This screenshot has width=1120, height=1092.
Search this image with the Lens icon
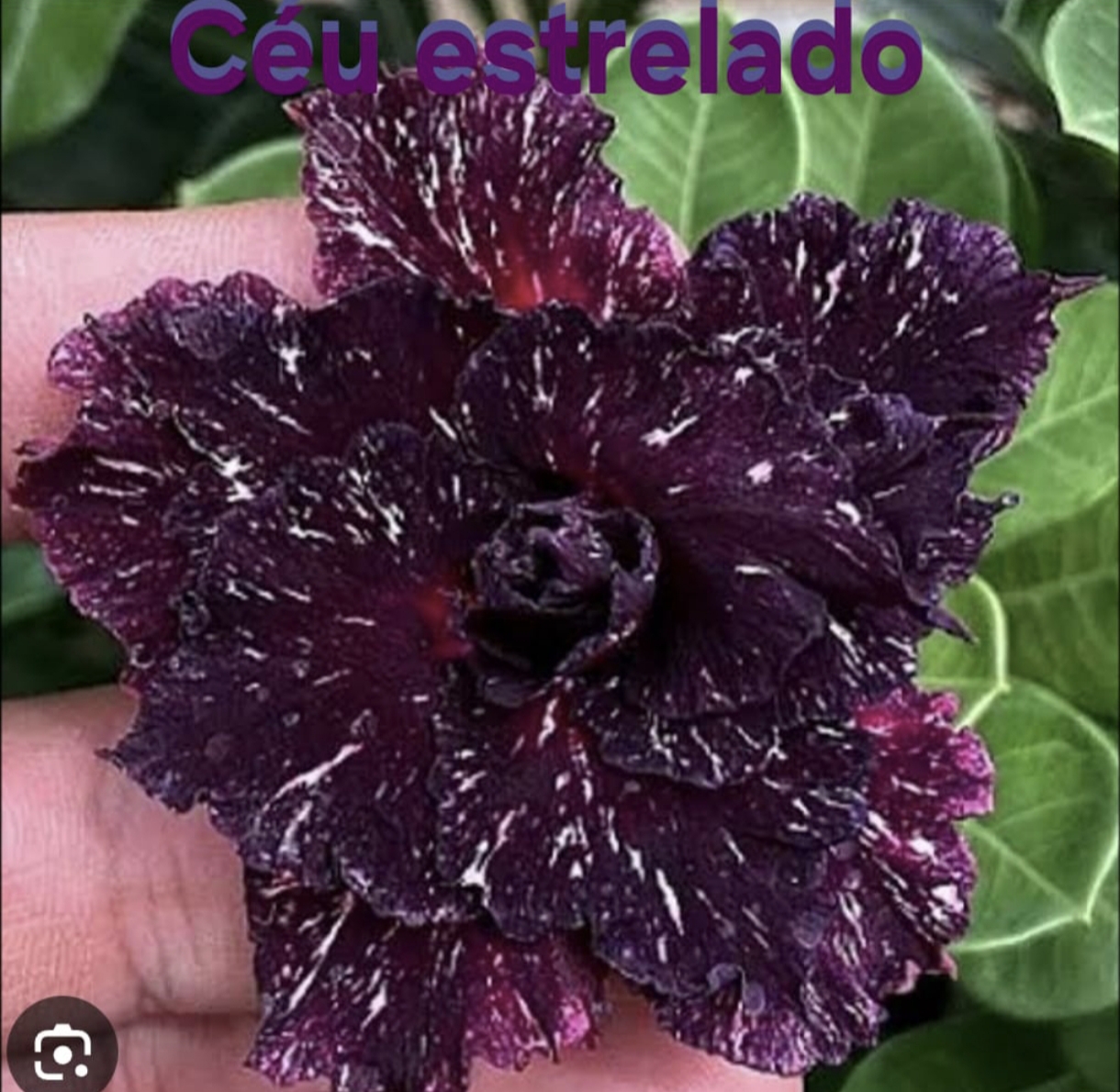(62, 1049)
